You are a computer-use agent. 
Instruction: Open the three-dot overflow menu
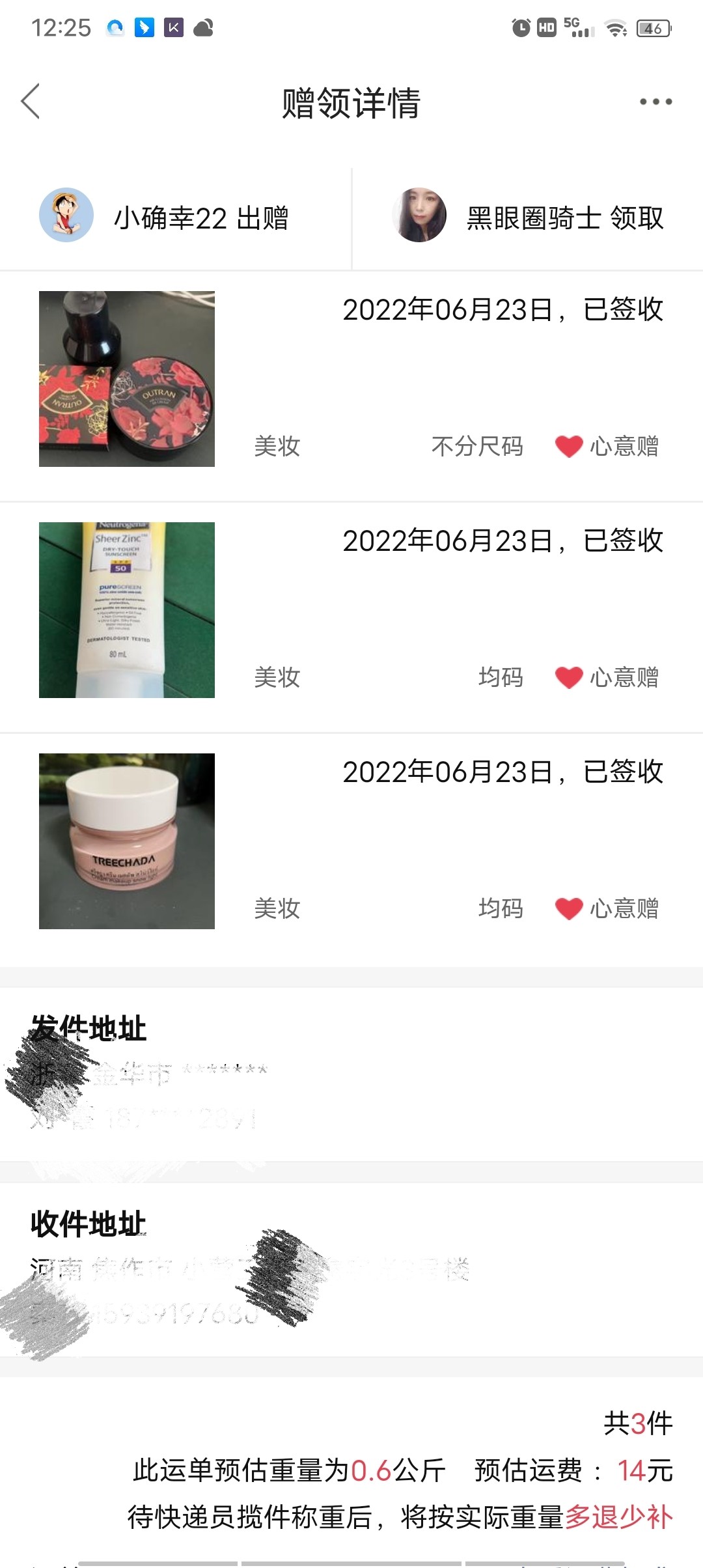pyautogui.click(x=655, y=102)
